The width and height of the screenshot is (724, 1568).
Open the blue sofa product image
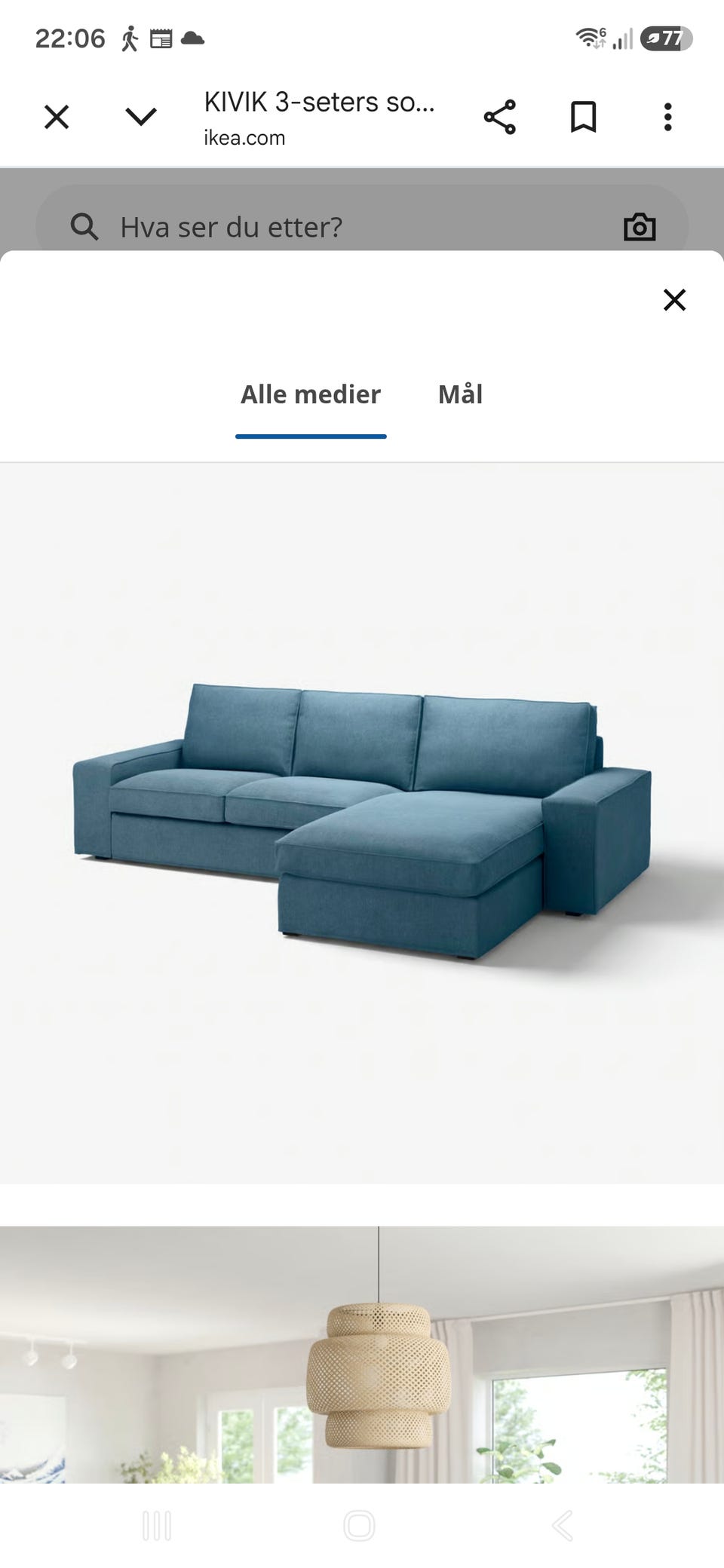pyautogui.click(x=362, y=822)
